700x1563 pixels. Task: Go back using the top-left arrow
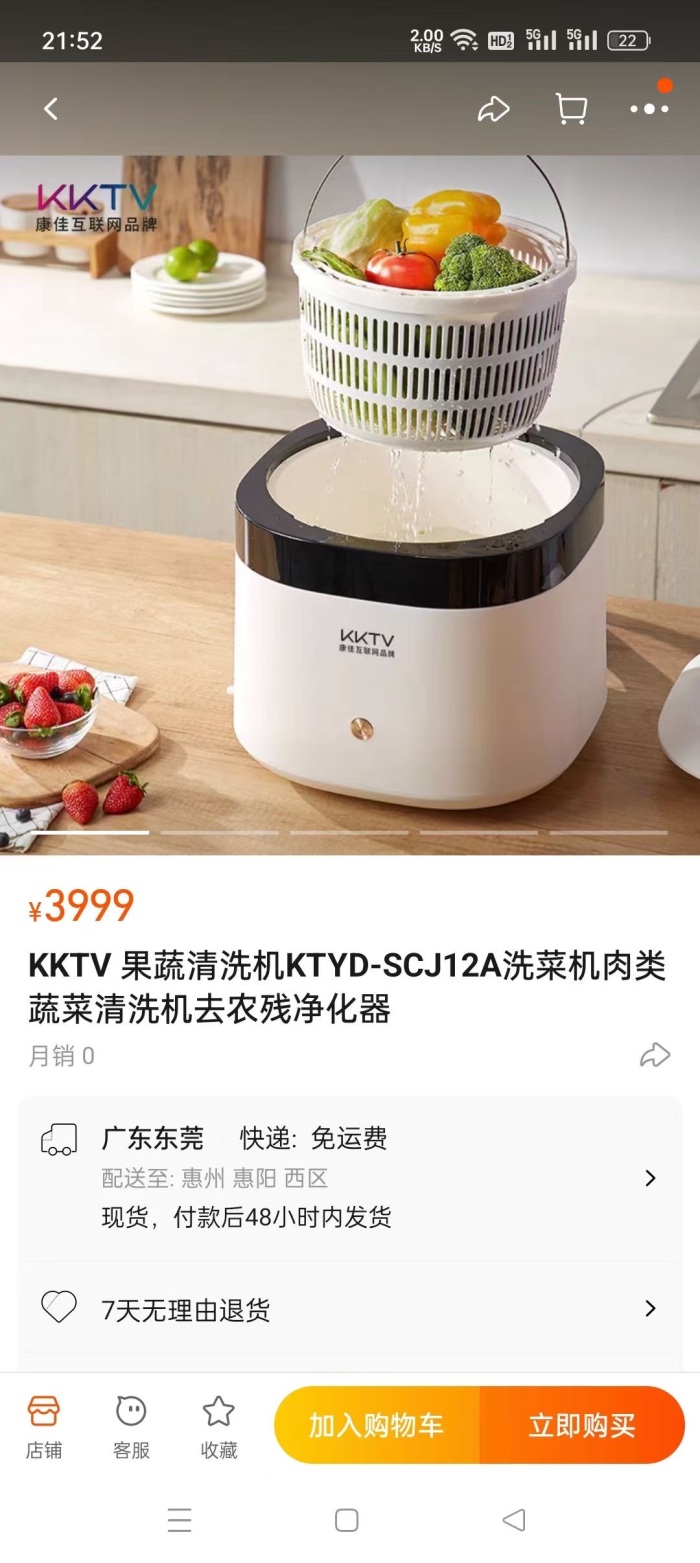click(51, 109)
